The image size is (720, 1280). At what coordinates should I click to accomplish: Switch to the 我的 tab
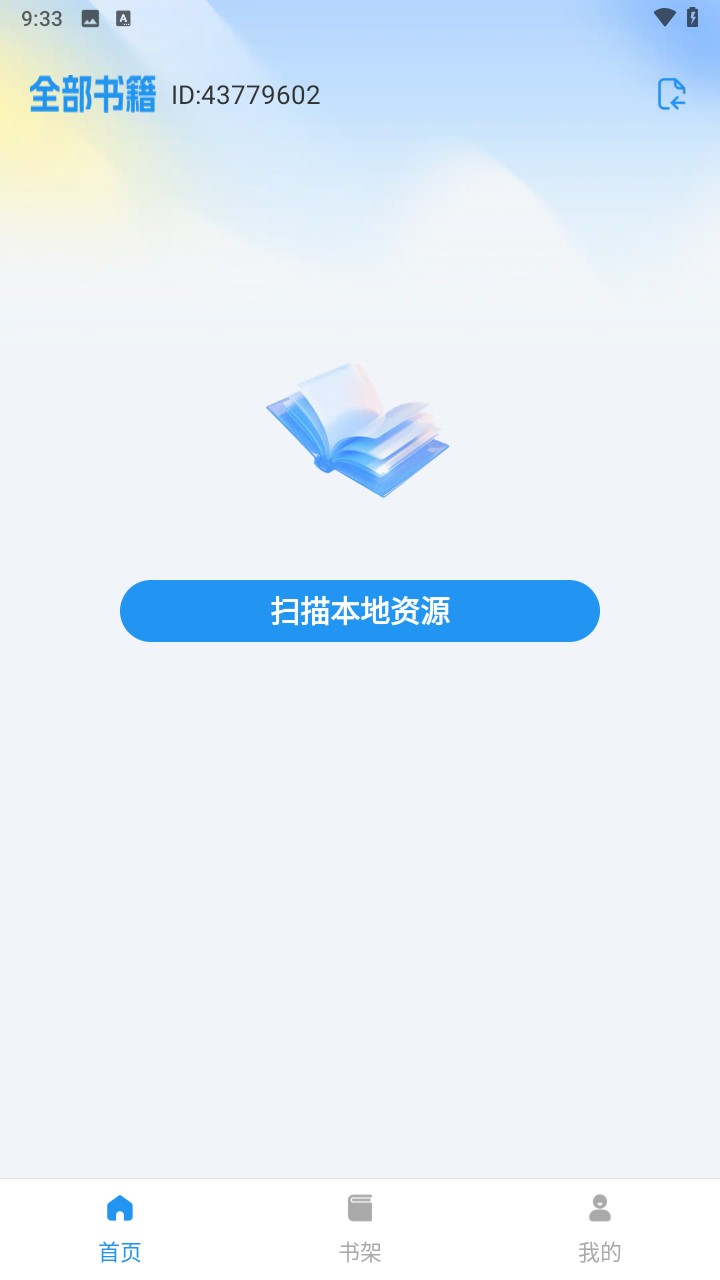tap(599, 1225)
